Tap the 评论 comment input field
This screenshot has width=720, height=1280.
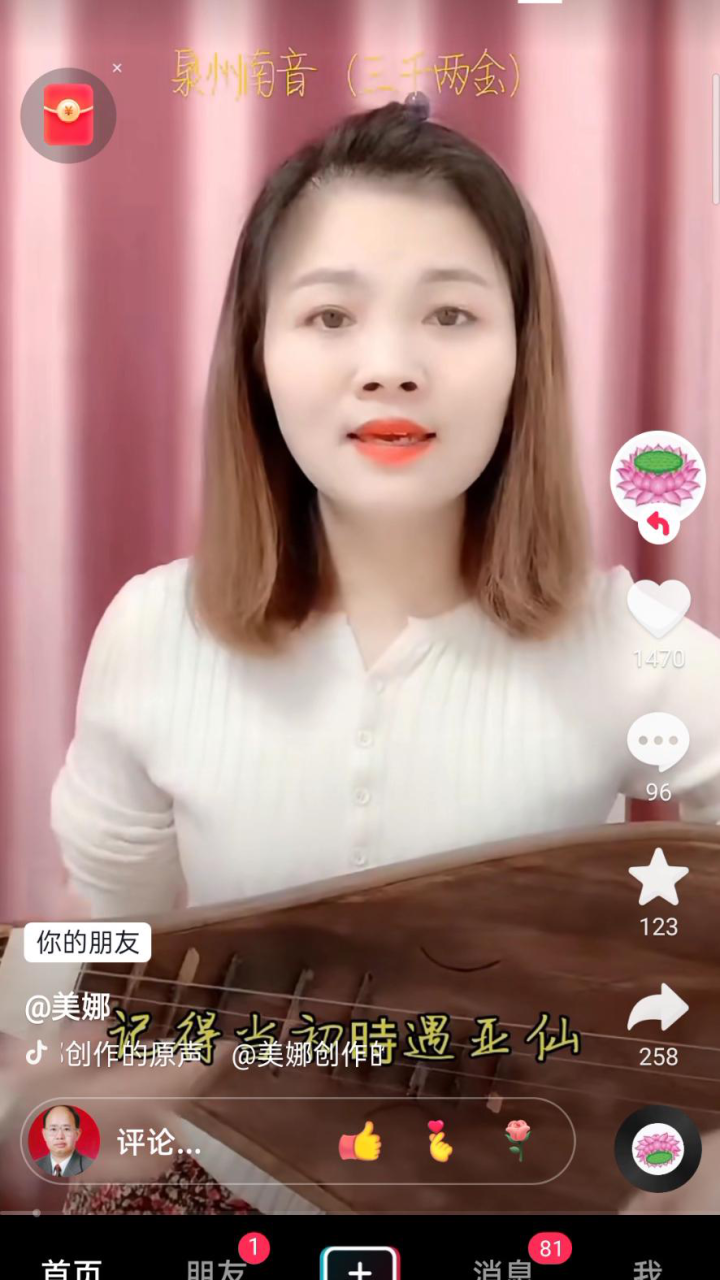(x=298, y=1141)
